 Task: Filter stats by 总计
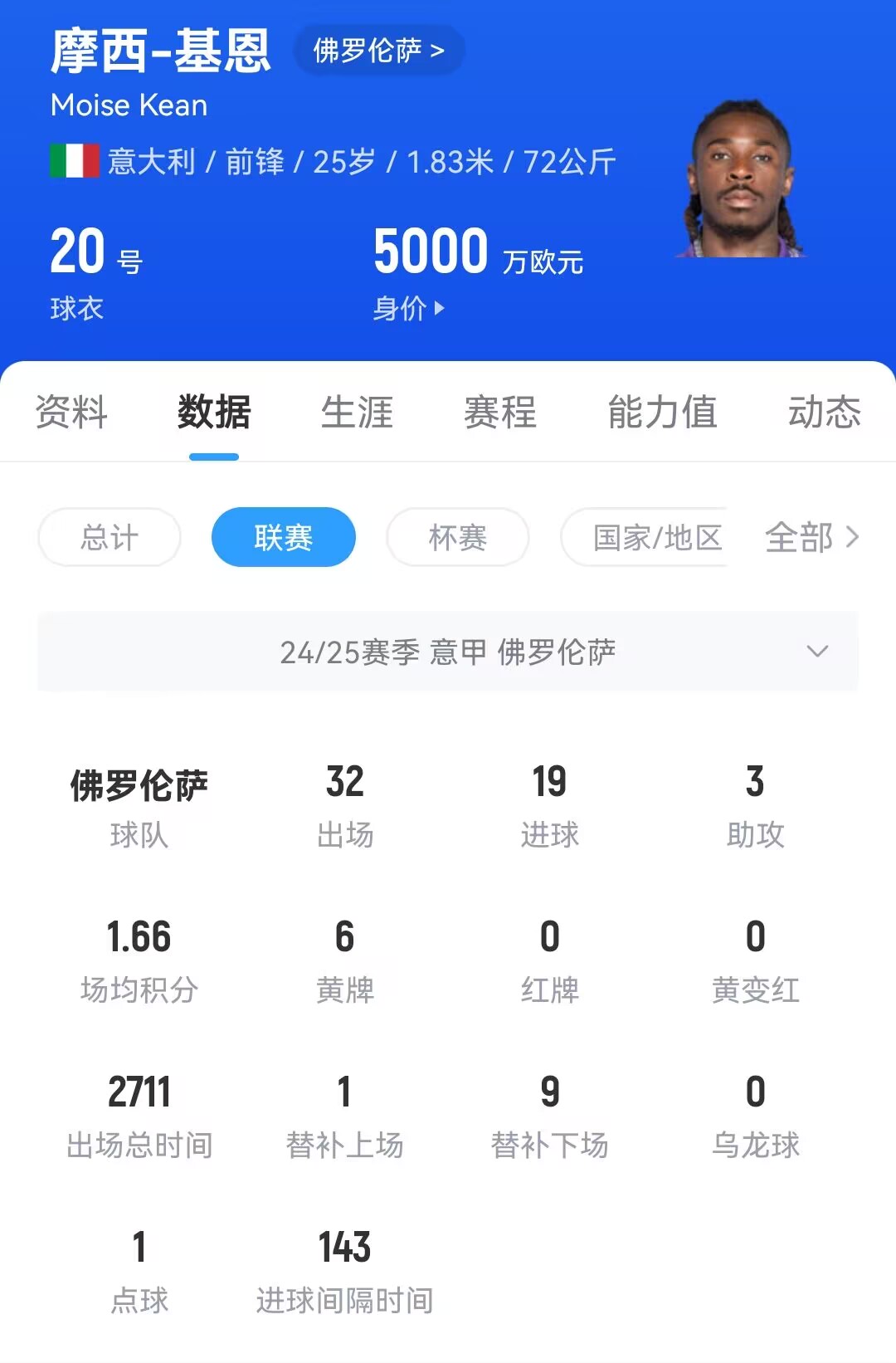click(110, 537)
